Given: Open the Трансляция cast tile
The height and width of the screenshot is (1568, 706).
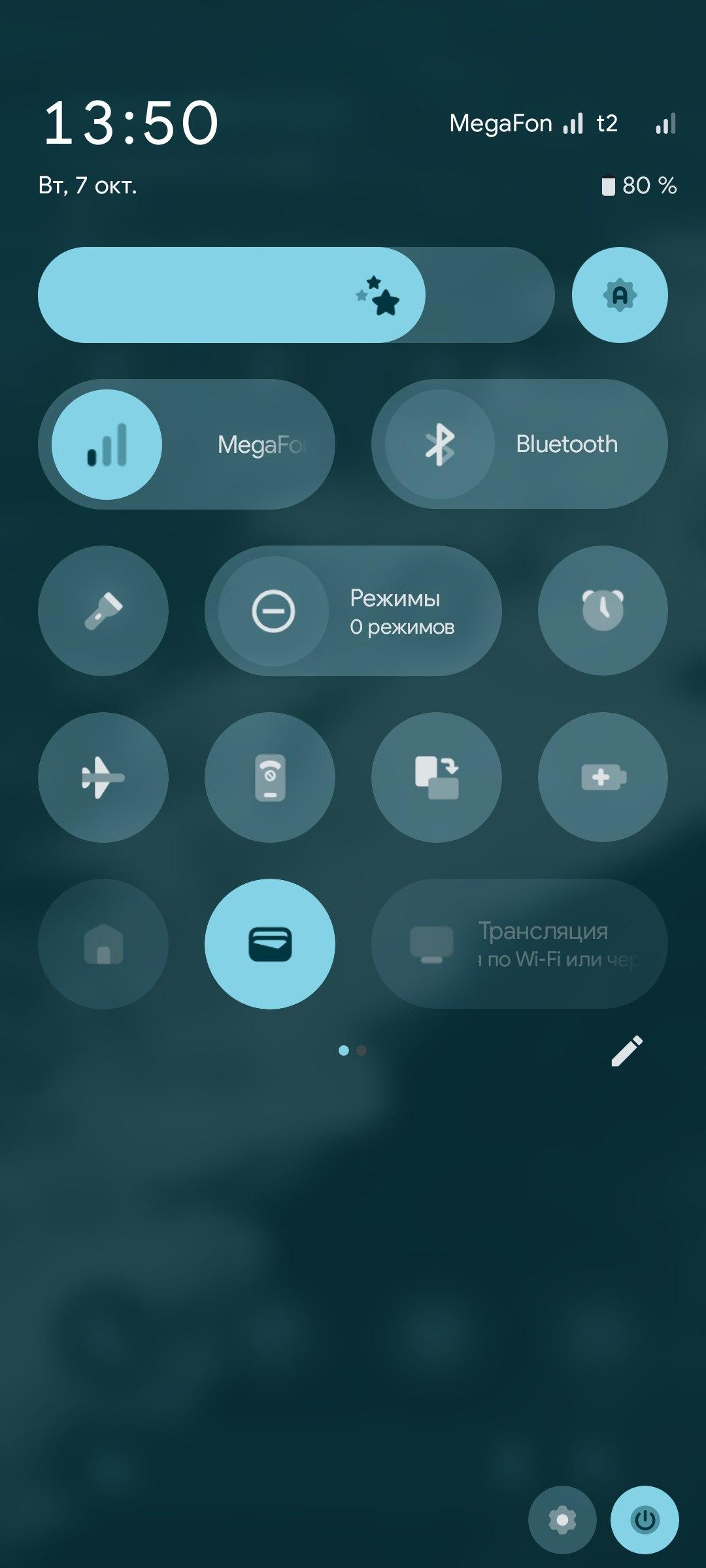Looking at the screenshot, I should pos(520,944).
